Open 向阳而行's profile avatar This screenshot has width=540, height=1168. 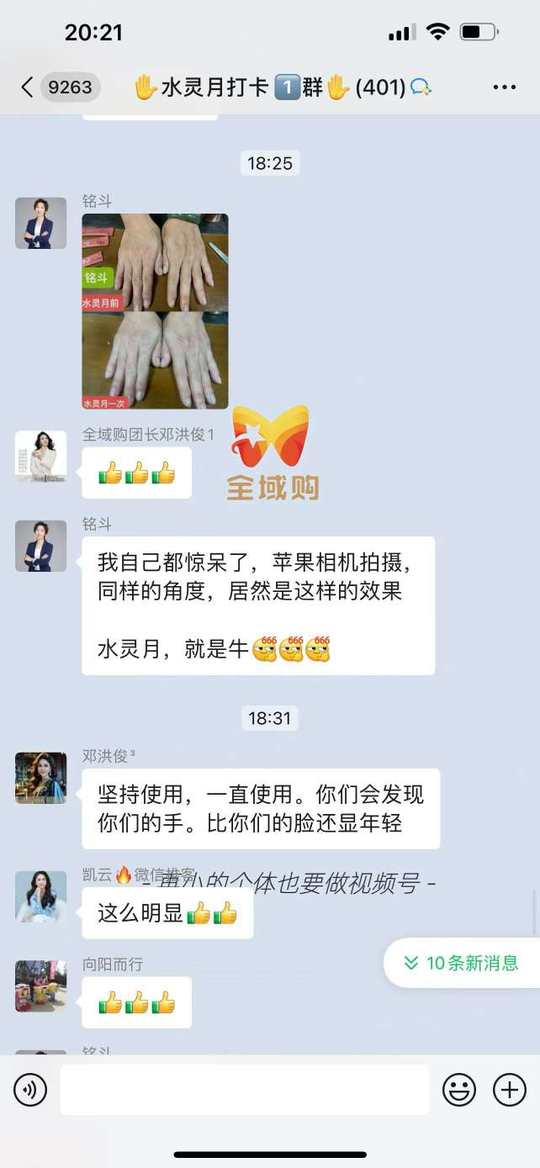click(x=41, y=986)
